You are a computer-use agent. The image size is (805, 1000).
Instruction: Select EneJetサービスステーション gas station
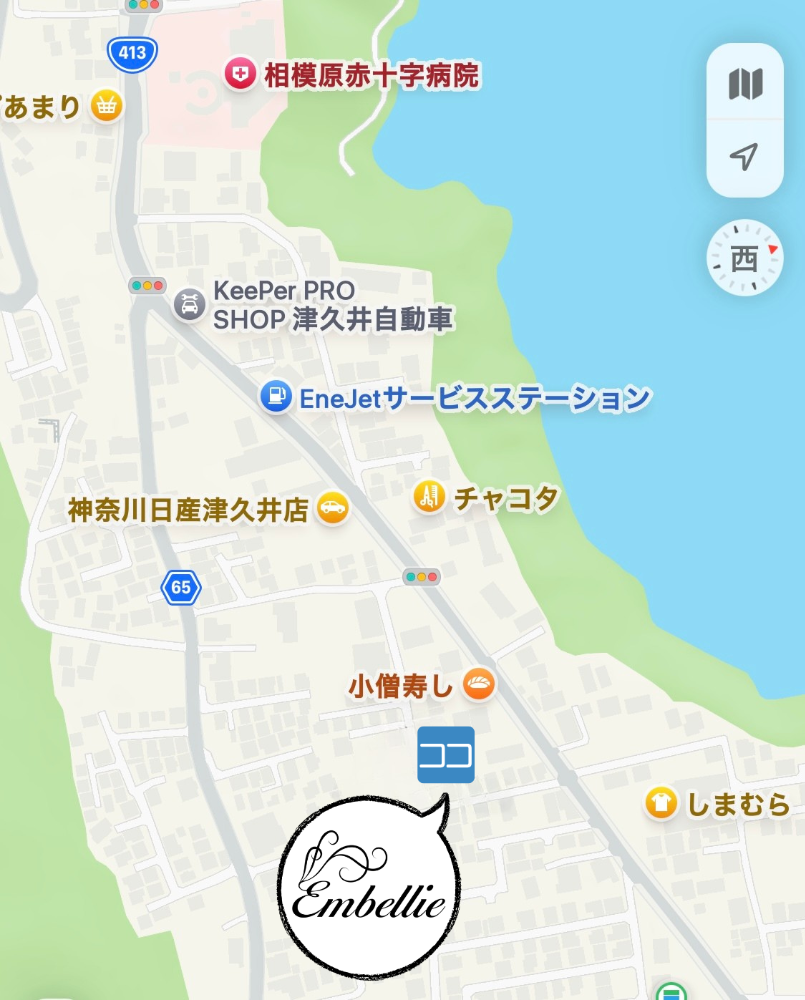click(275, 397)
